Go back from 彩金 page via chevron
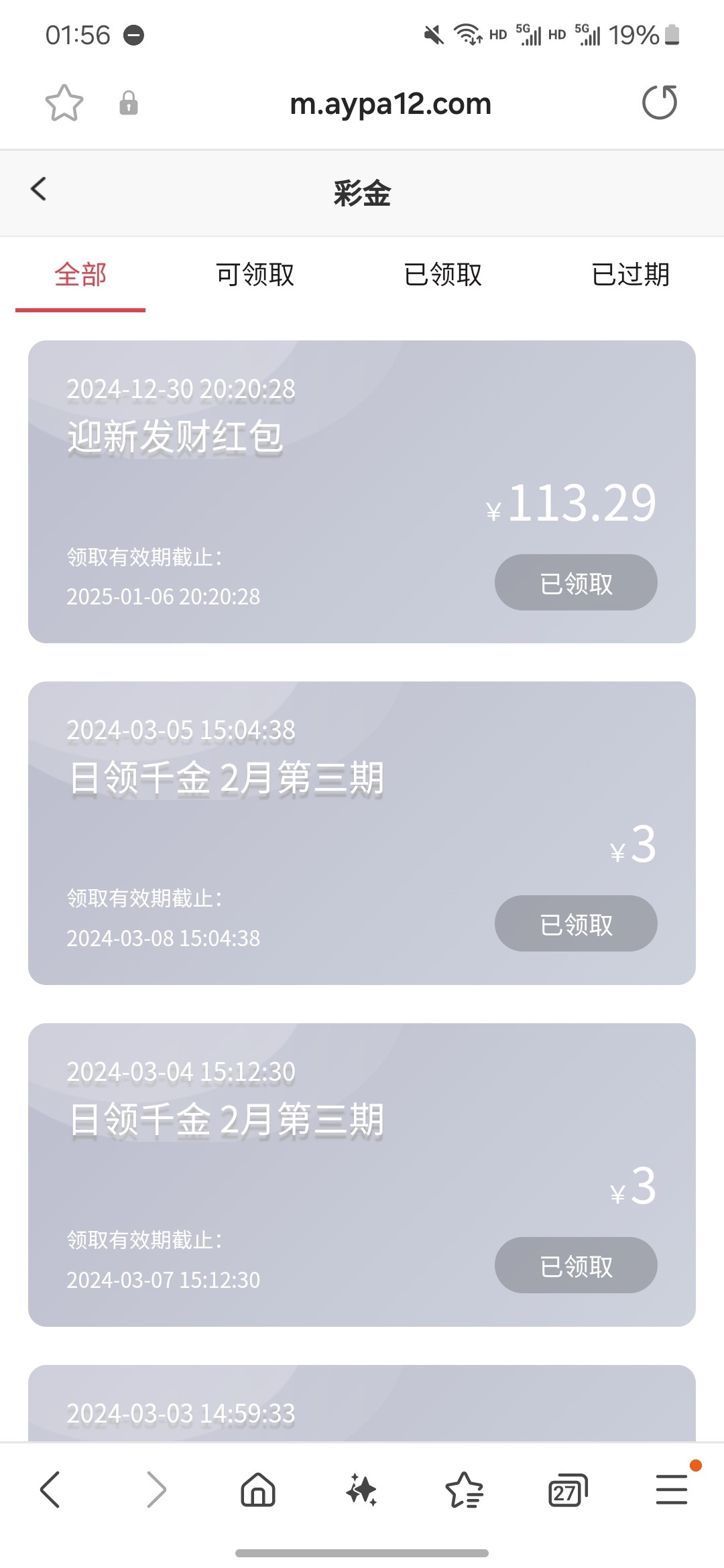Viewport: 724px width, 1568px height. (x=38, y=190)
